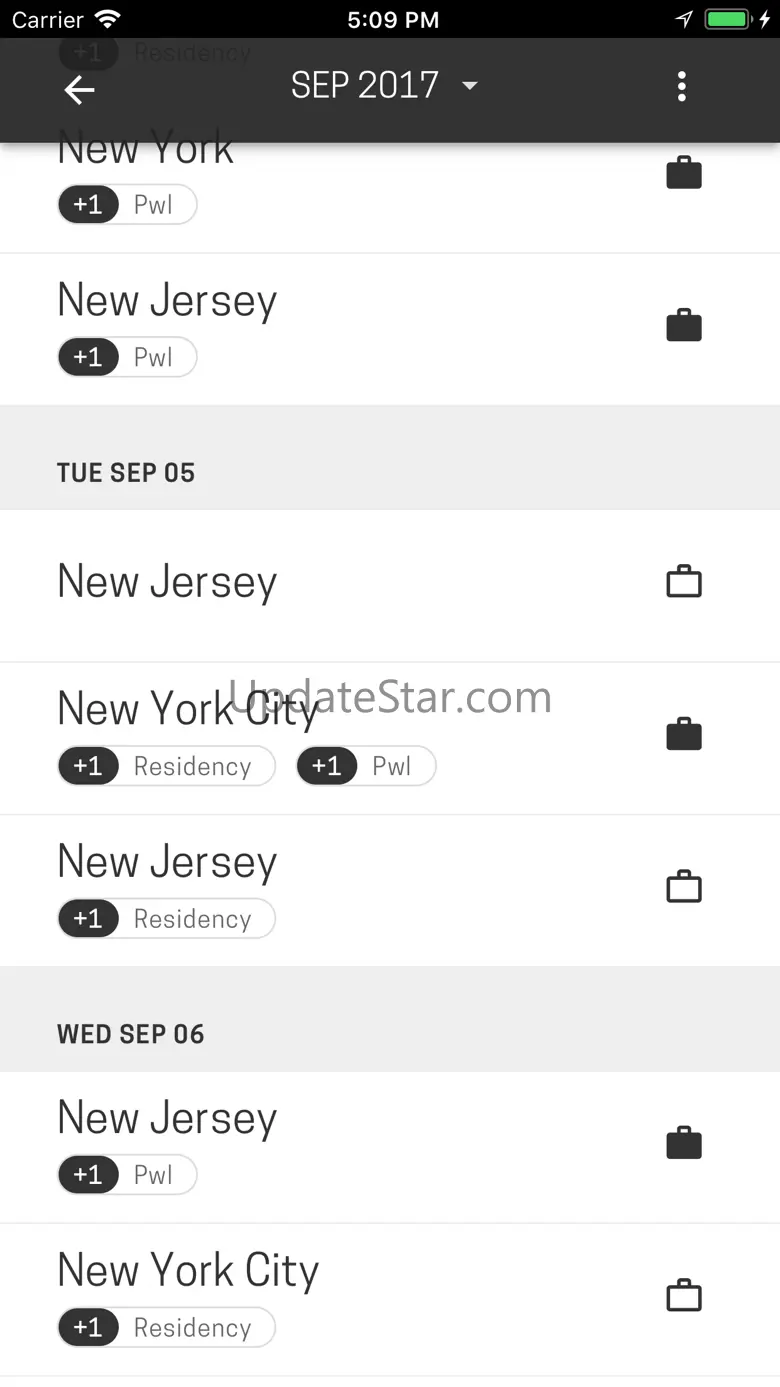Toggle briefcase on New York City Residency-Pwl entry

684,735
